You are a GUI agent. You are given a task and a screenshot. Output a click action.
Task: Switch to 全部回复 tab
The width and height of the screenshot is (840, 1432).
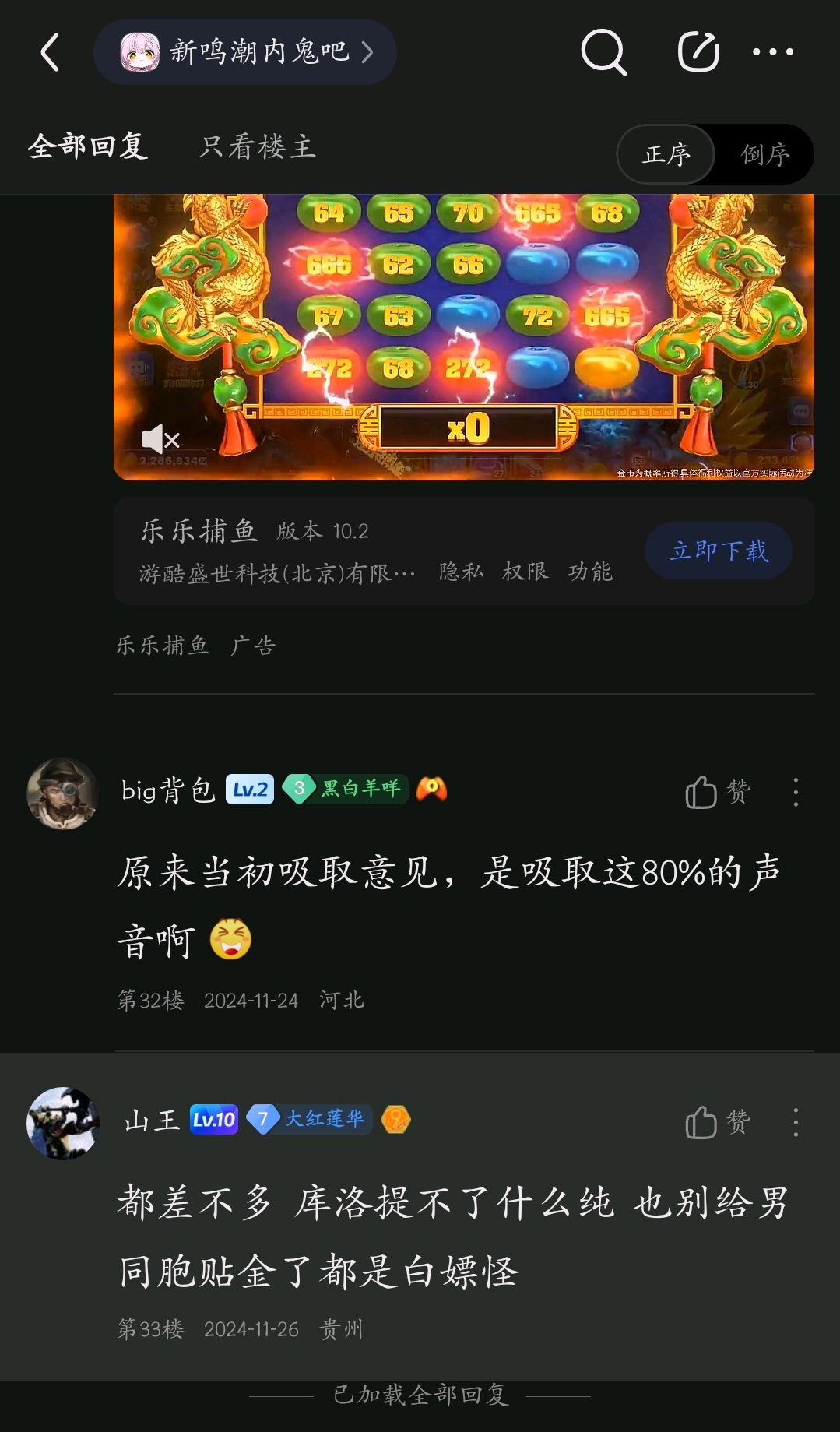pos(88,146)
